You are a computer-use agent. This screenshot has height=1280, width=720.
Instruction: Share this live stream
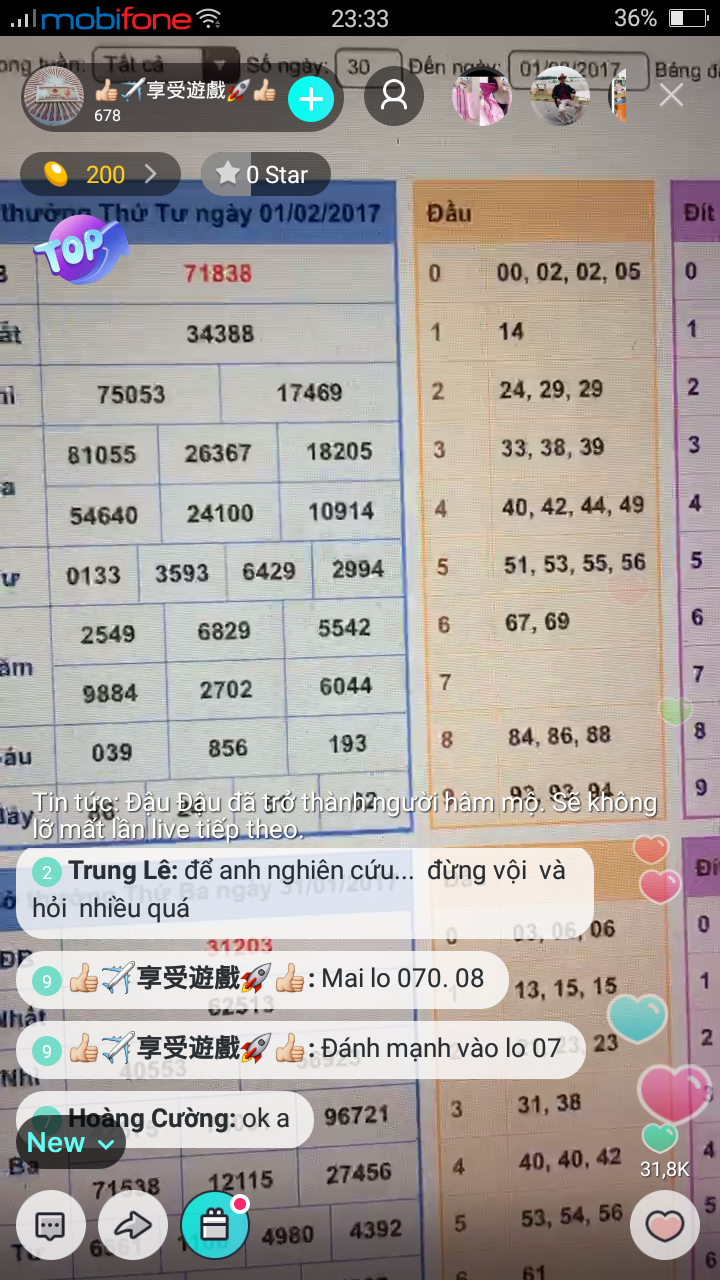click(133, 1224)
